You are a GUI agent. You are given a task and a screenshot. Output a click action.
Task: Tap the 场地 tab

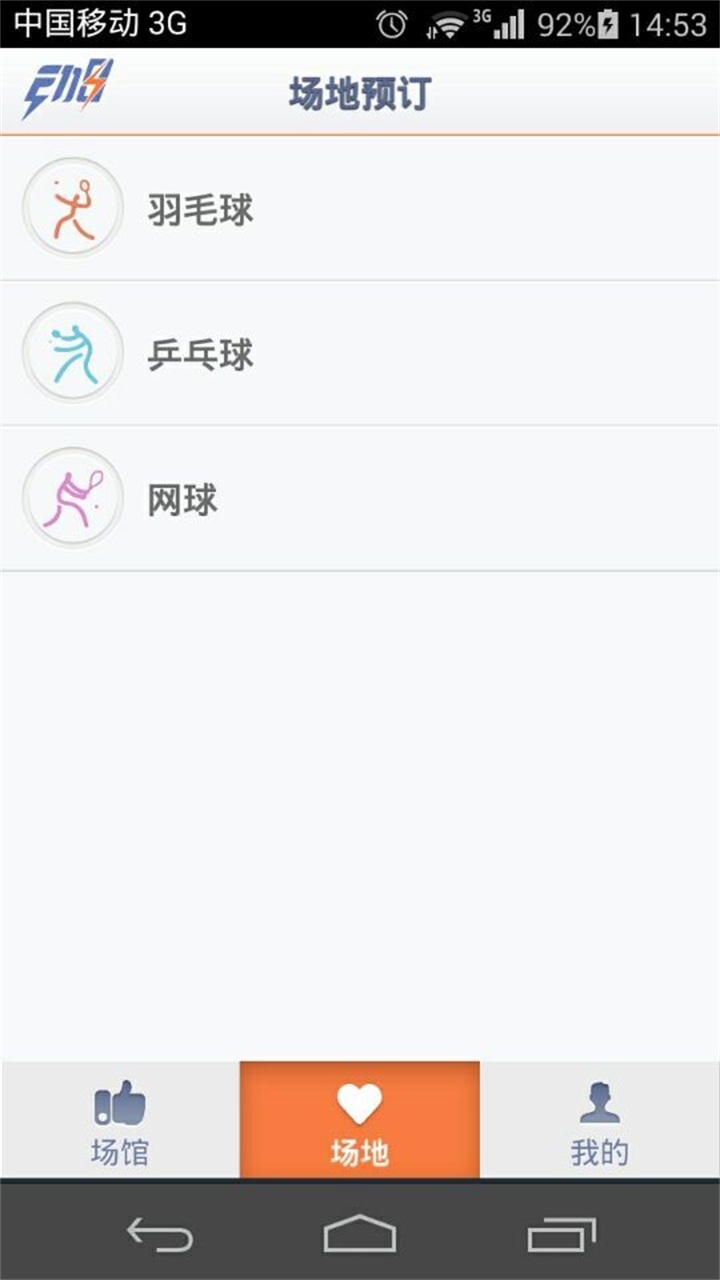(x=360, y=1122)
